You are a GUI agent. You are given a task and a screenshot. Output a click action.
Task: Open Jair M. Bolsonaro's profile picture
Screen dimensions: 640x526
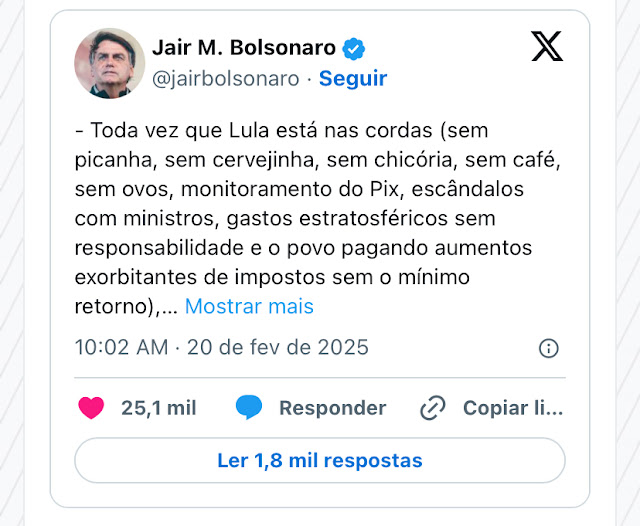[x=110, y=63]
